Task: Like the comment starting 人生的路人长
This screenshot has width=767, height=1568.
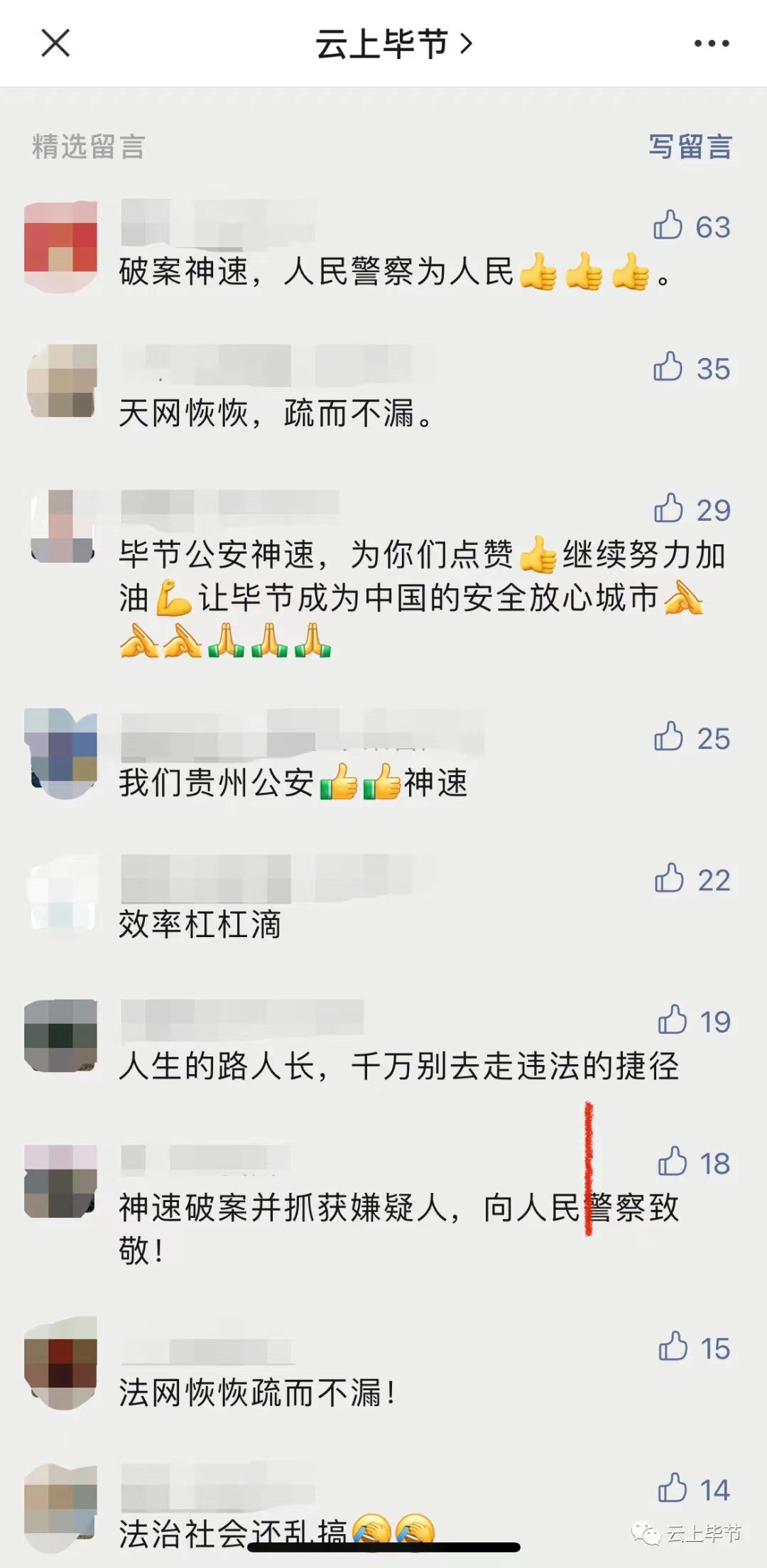Action: pos(672,1020)
